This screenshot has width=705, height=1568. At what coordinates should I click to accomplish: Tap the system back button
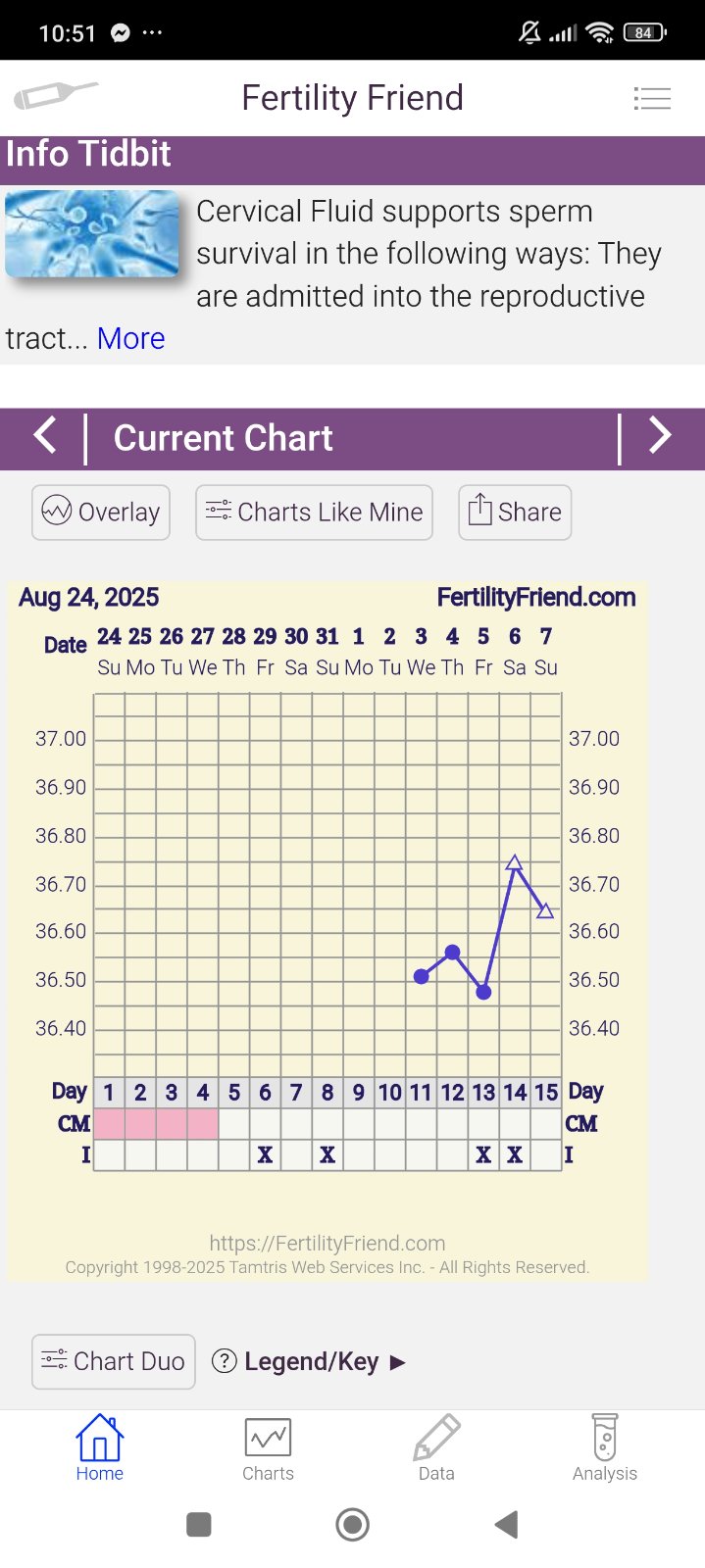click(506, 1525)
